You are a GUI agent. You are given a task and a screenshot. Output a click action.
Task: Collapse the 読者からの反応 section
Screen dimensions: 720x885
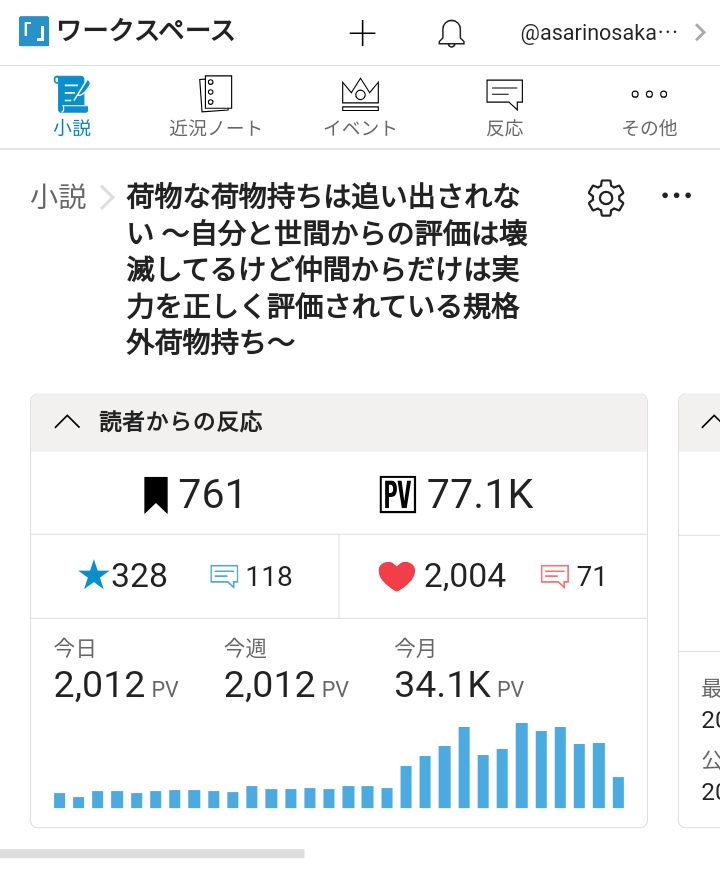pyautogui.click(x=67, y=422)
